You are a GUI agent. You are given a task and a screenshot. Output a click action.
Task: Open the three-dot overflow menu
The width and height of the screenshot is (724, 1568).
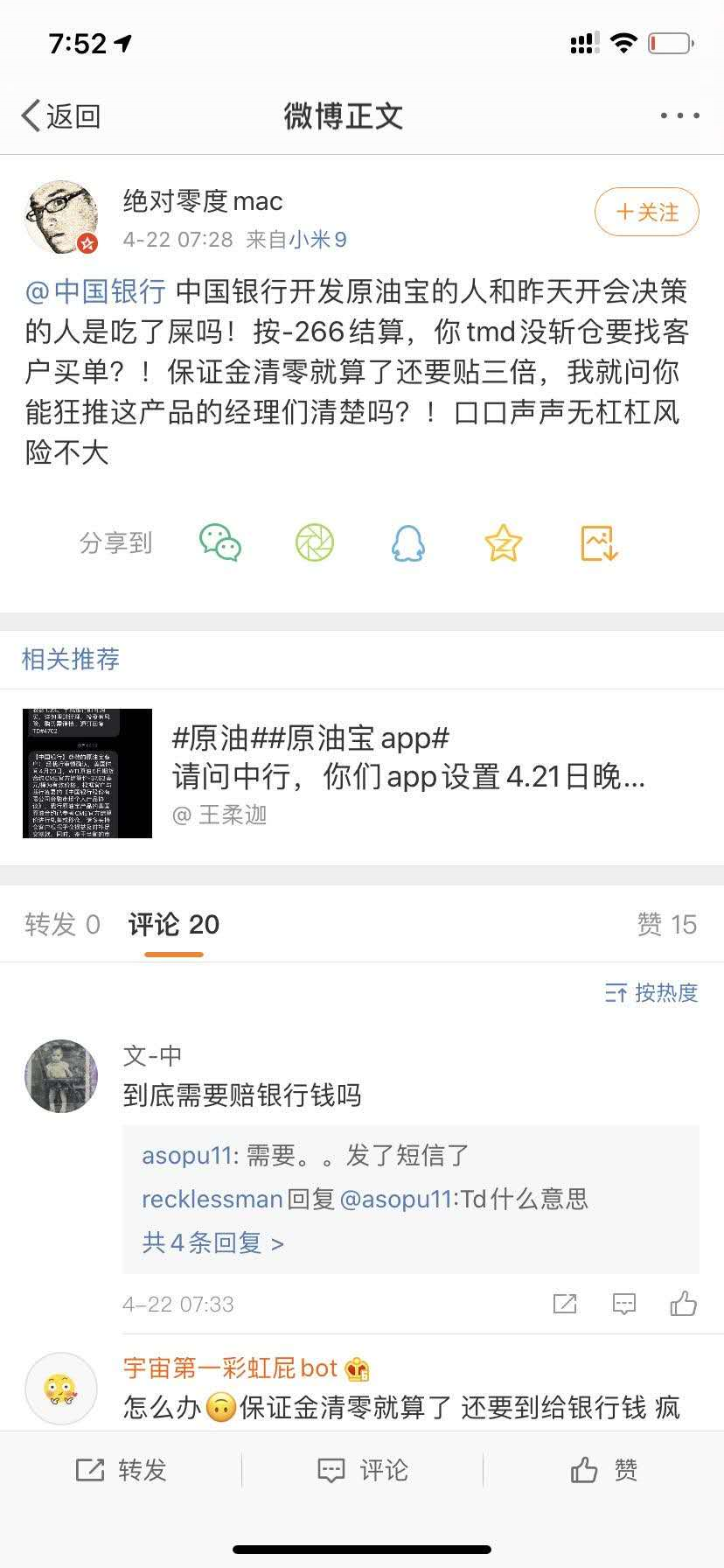(679, 115)
